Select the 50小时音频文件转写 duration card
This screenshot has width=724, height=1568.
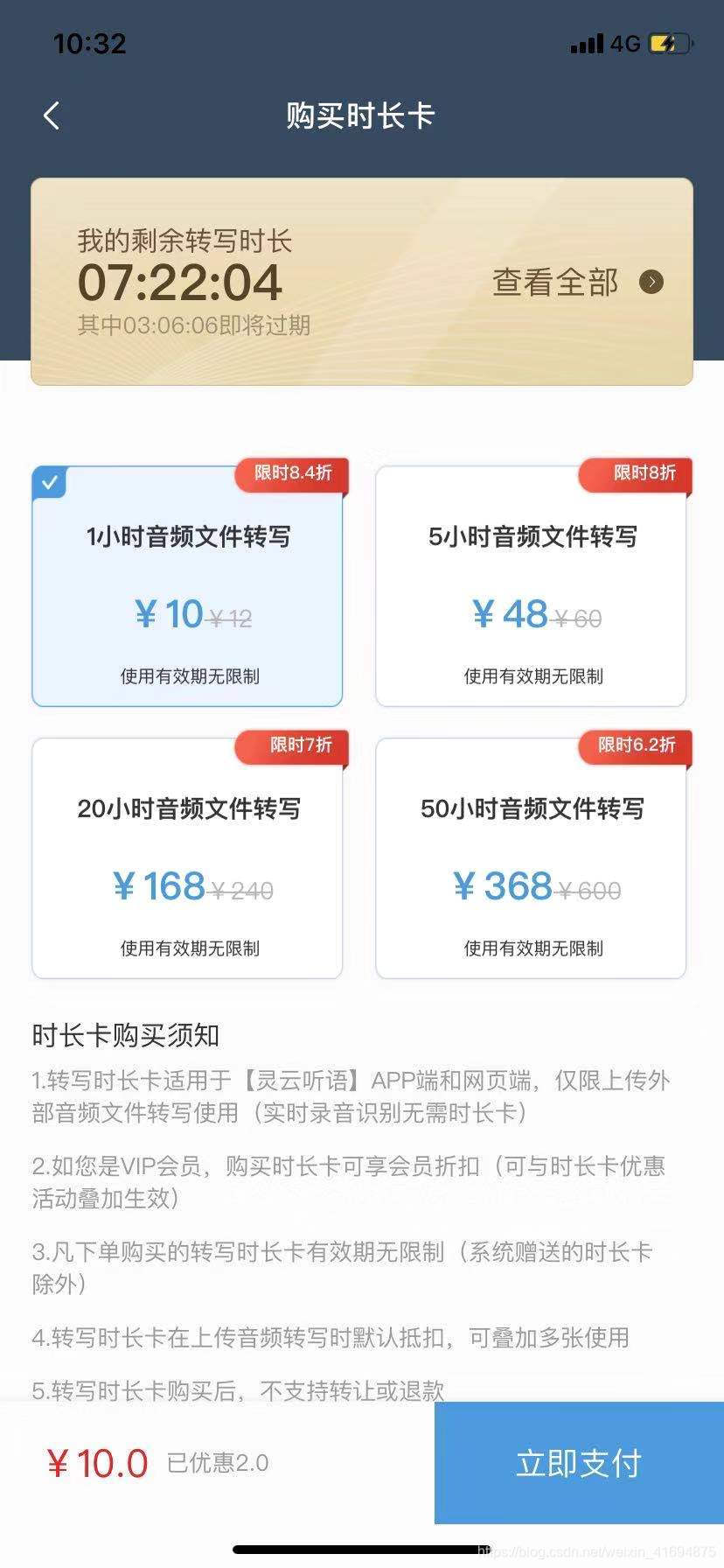pyautogui.click(x=531, y=857)
